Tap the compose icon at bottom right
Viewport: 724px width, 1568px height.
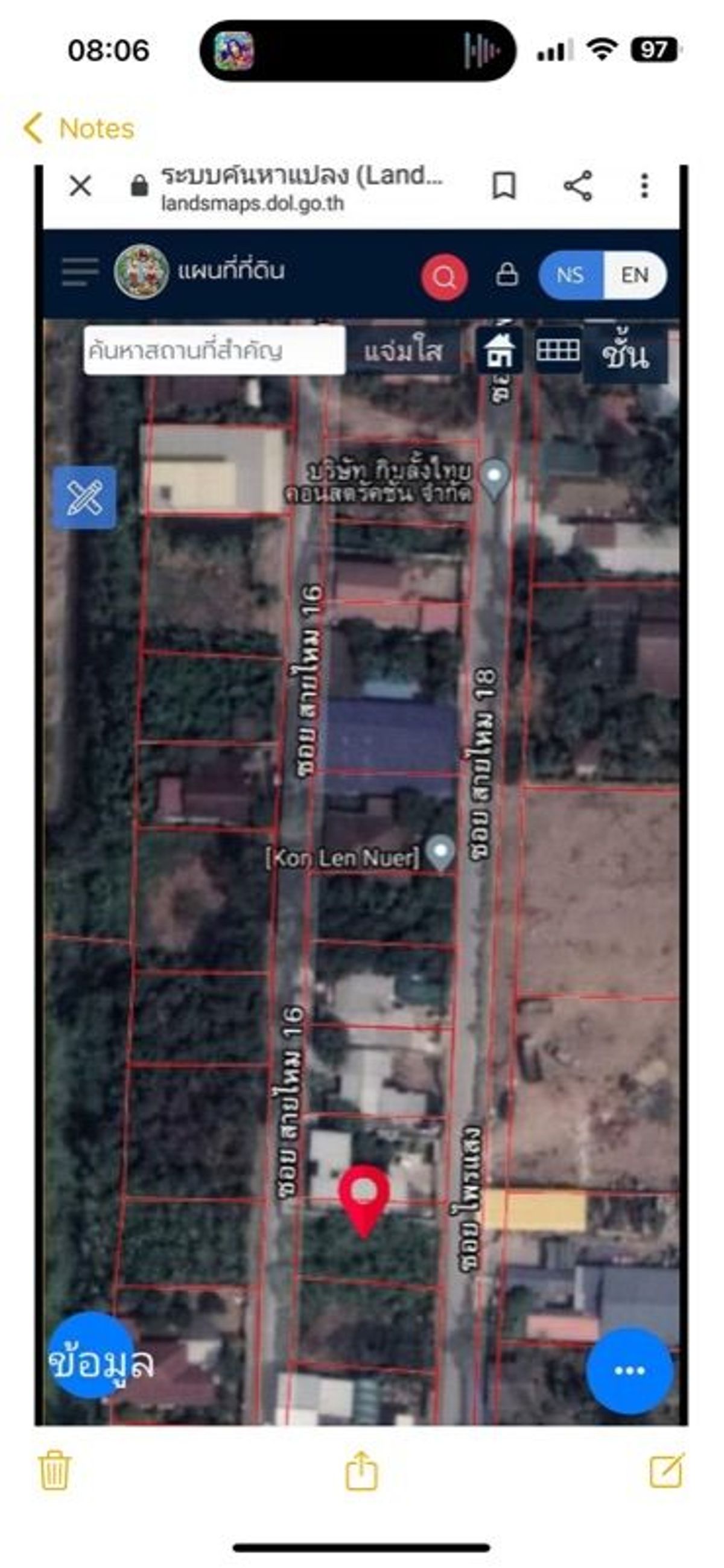(x=667, y=1471)
